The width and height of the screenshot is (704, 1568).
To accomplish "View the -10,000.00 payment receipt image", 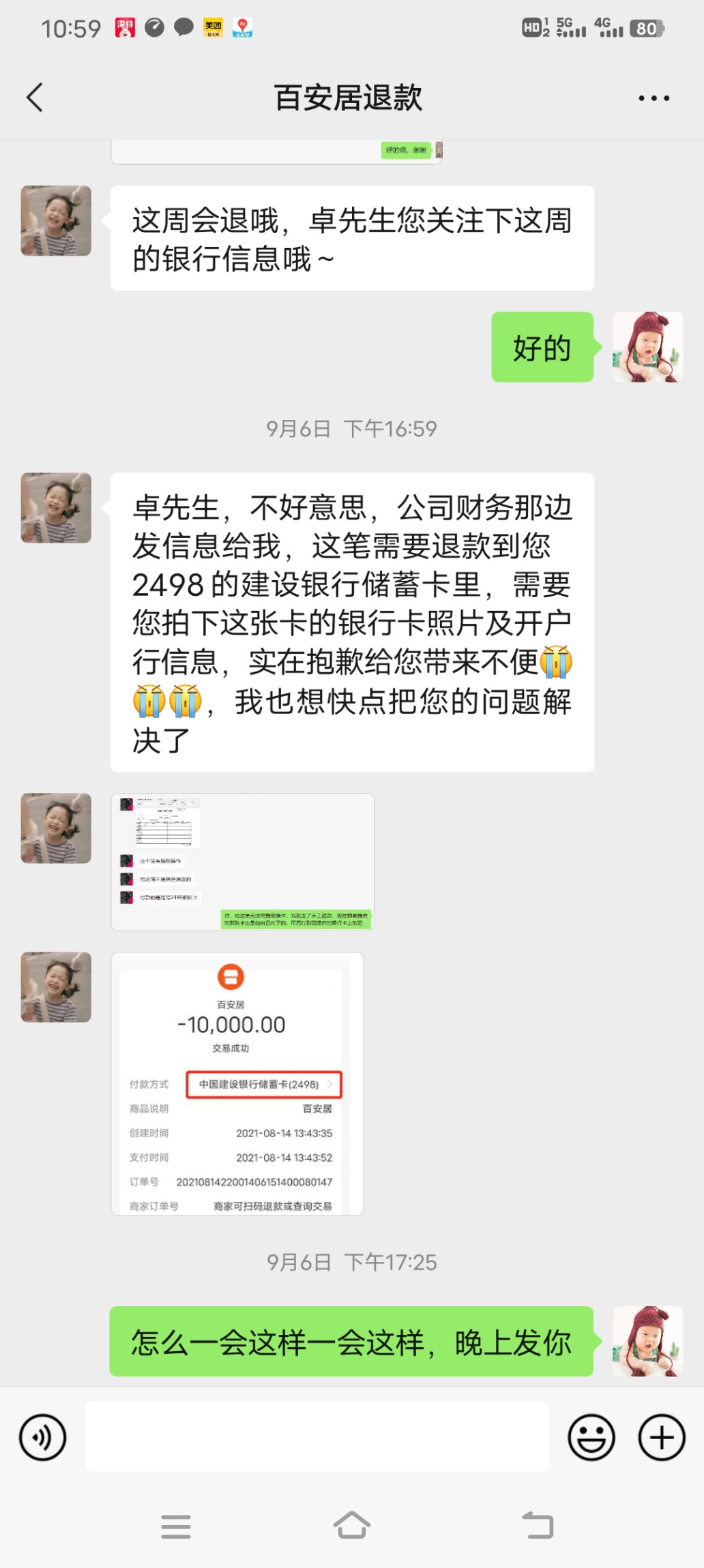I will click(237, 1083).
